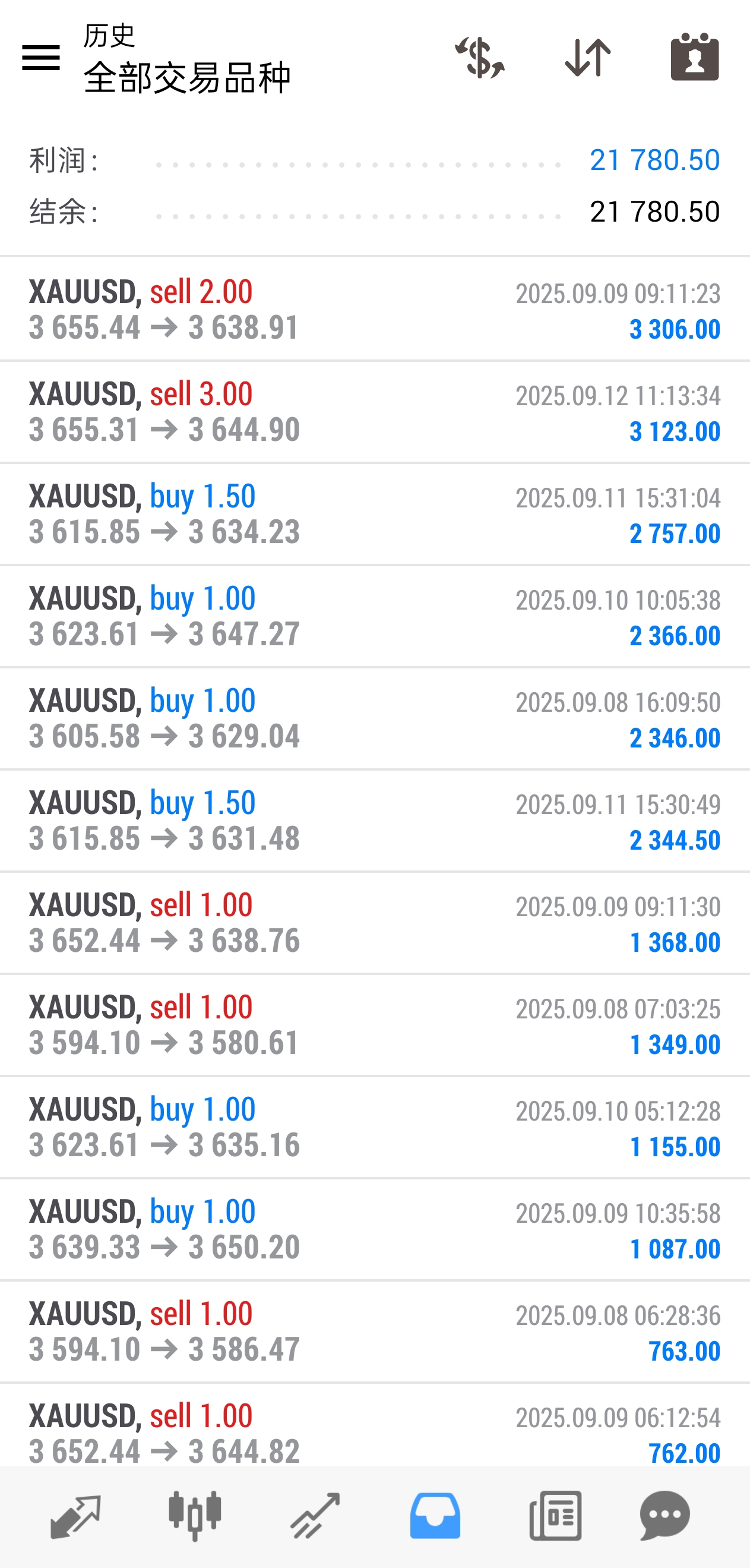750x1568 pixels.
Task: Switch to the candlestick chart tab
Action: point(195,1516)
